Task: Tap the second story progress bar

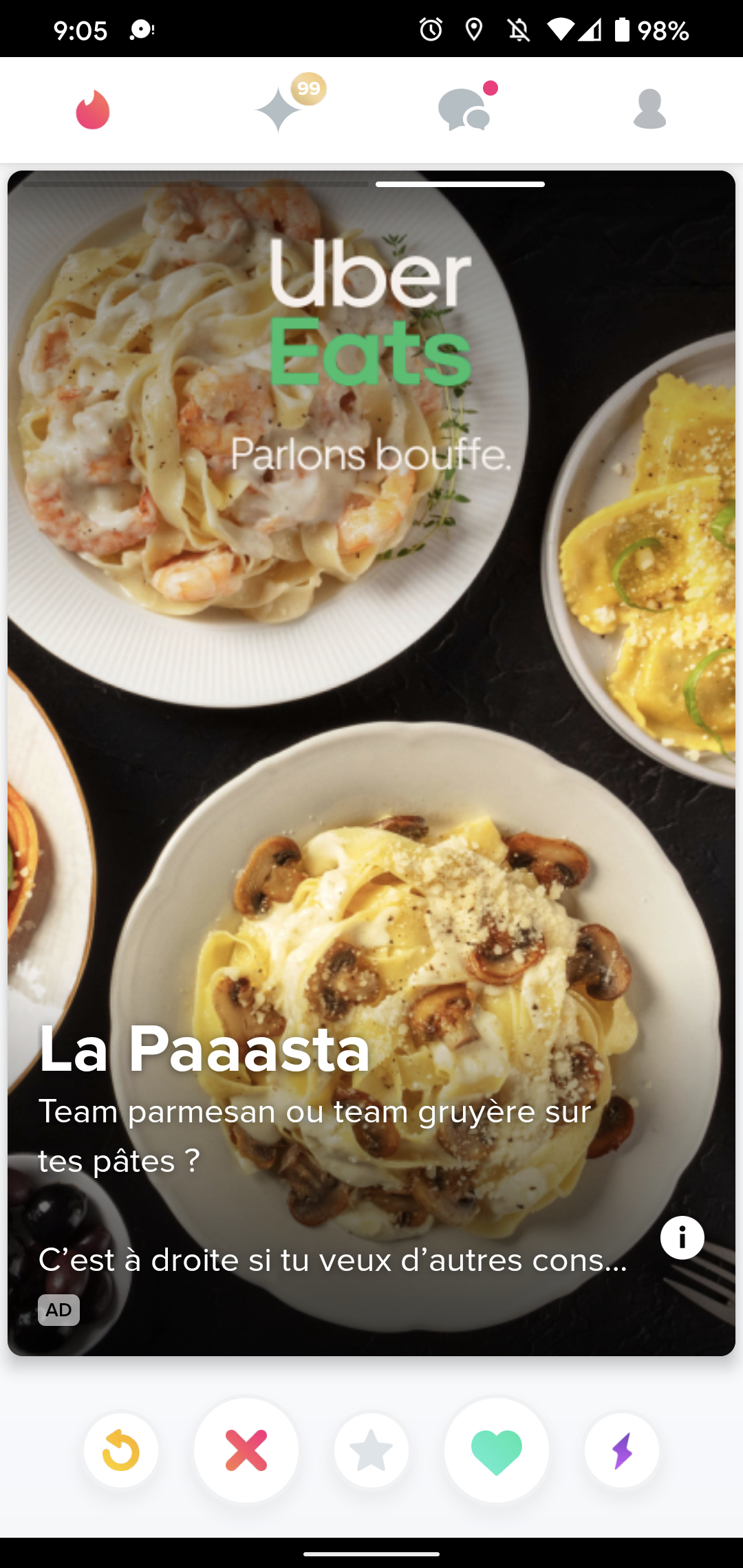Action: (460, 184)
